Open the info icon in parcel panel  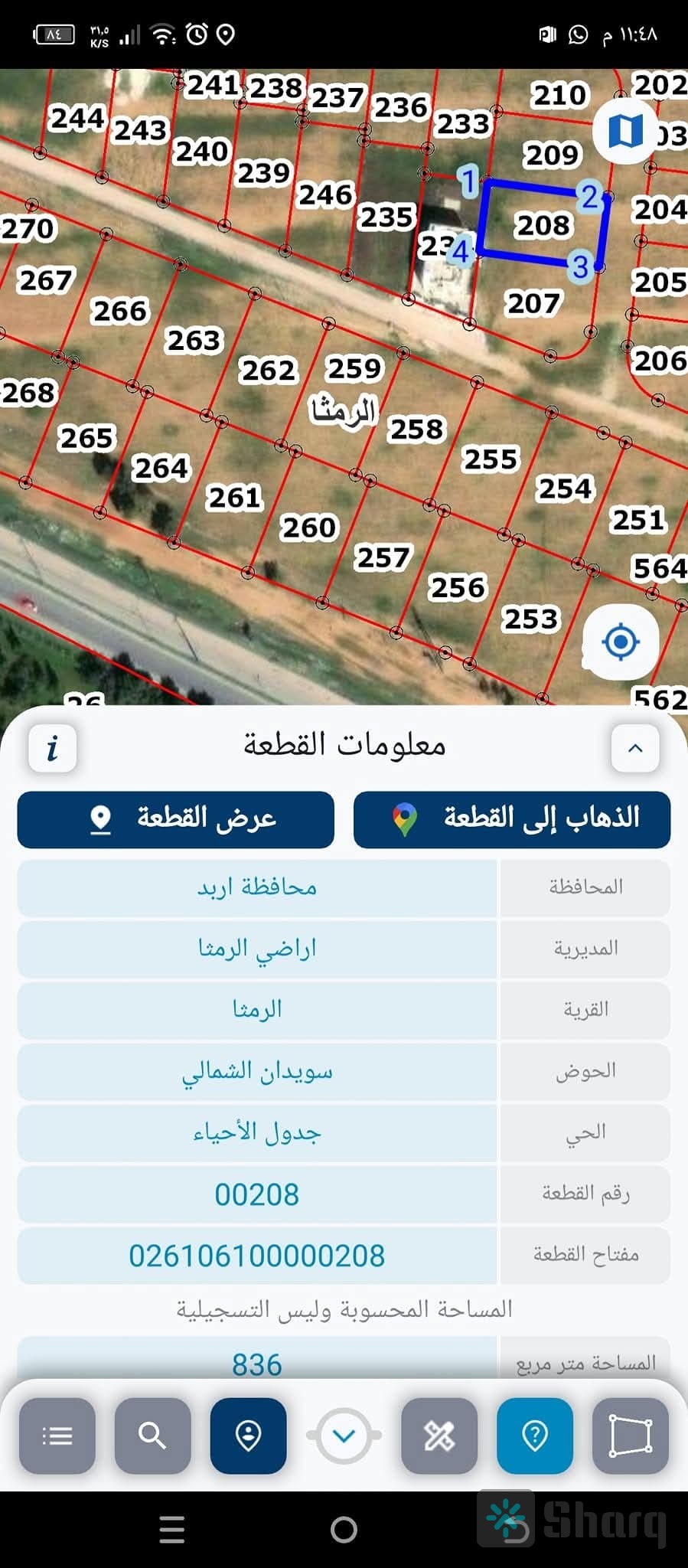pos(52,748)
